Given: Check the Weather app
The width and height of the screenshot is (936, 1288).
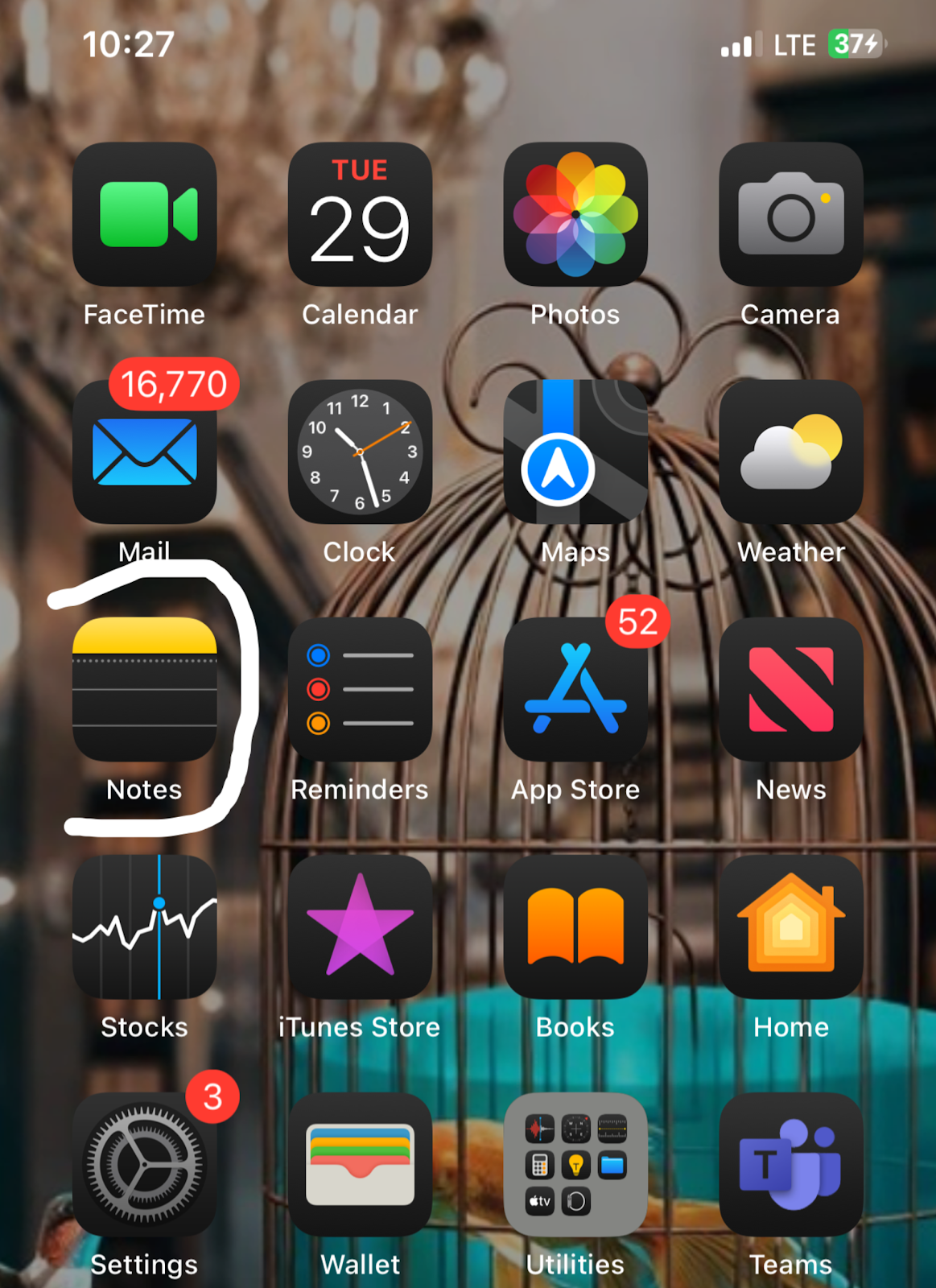Looking at the screenshot, I should [x=790, y=452].
